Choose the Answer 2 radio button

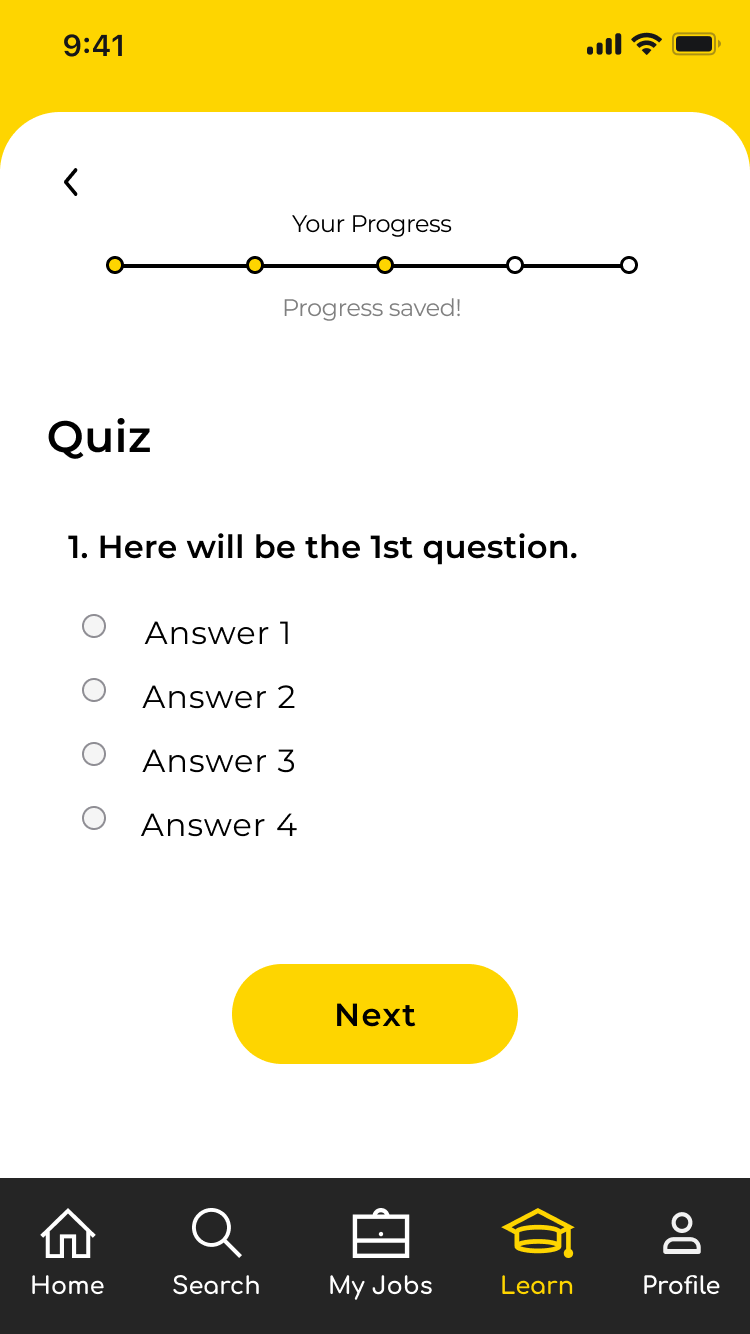pyautogui.click(x=94, y=690)
